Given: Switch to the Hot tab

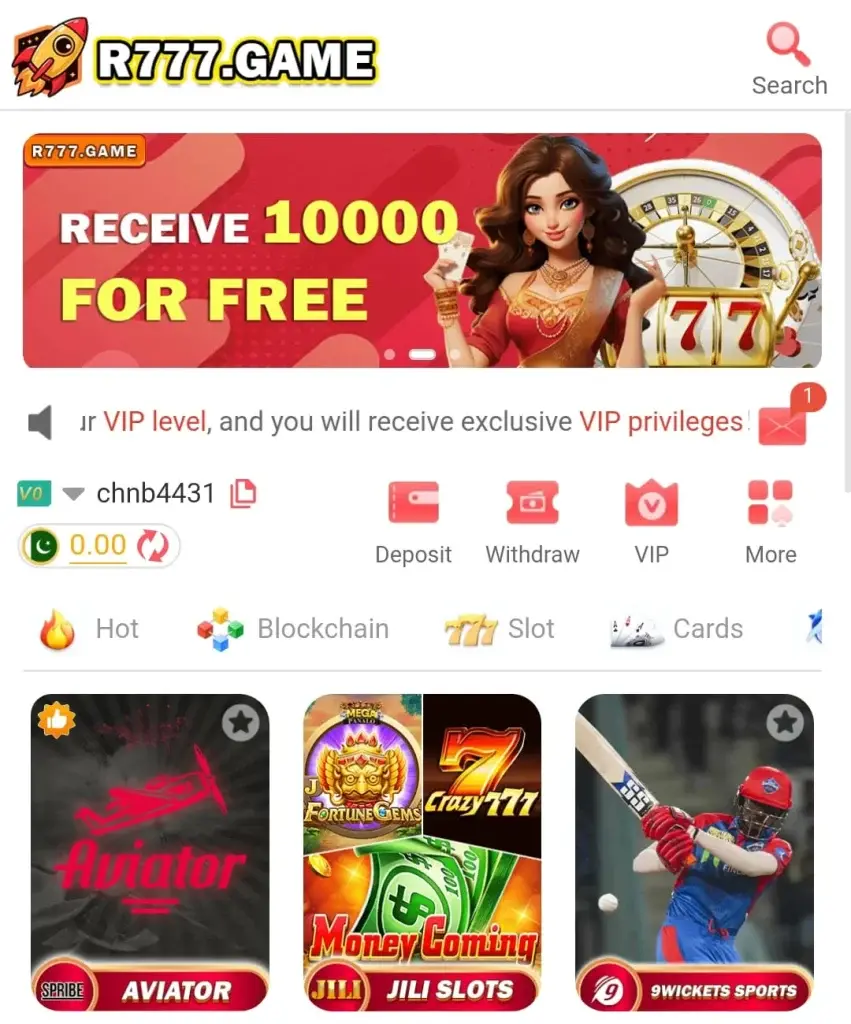Looking at the screenshot, I should pos(90,629).
